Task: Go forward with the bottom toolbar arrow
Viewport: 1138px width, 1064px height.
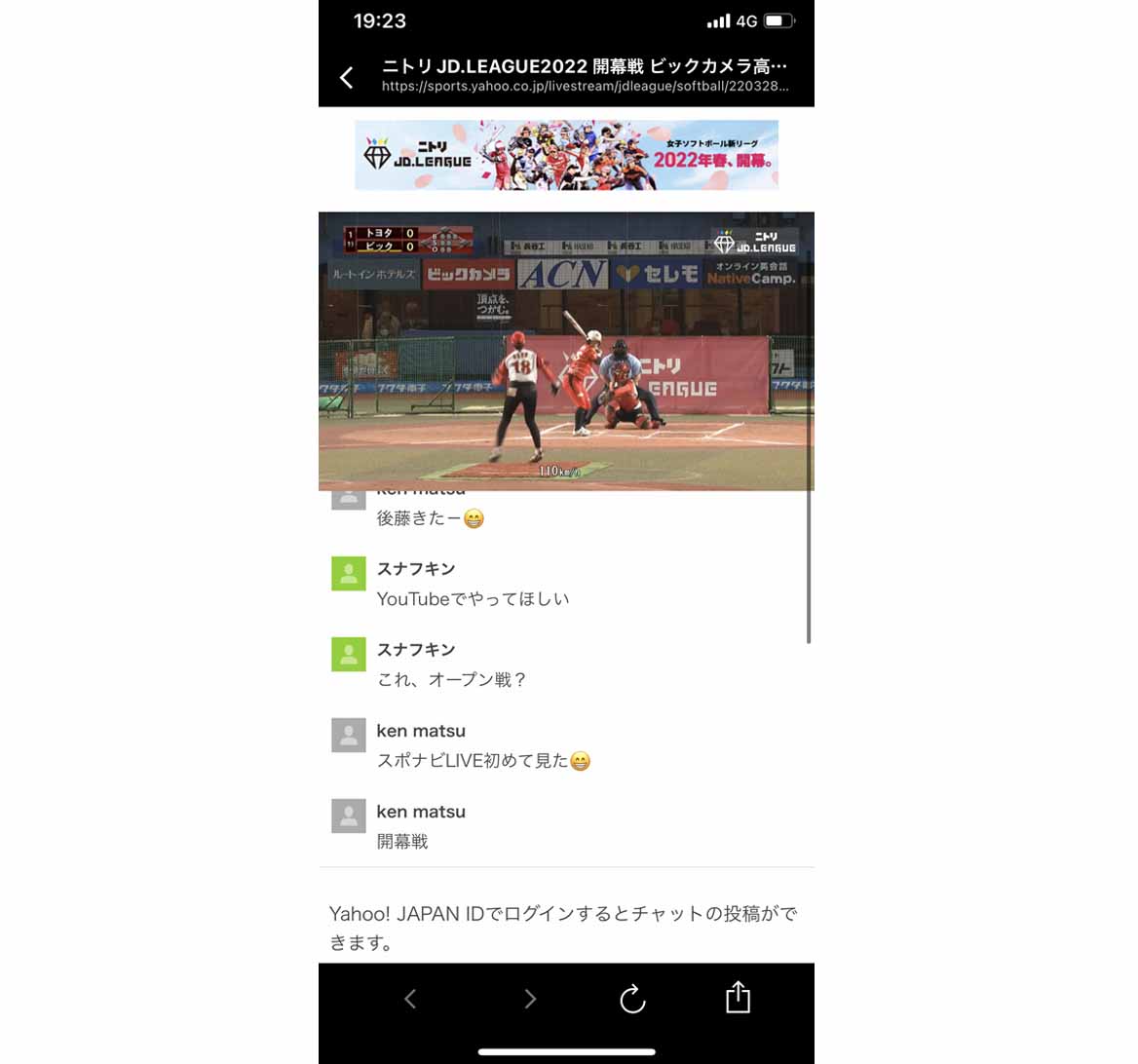Action: (530, 999)
